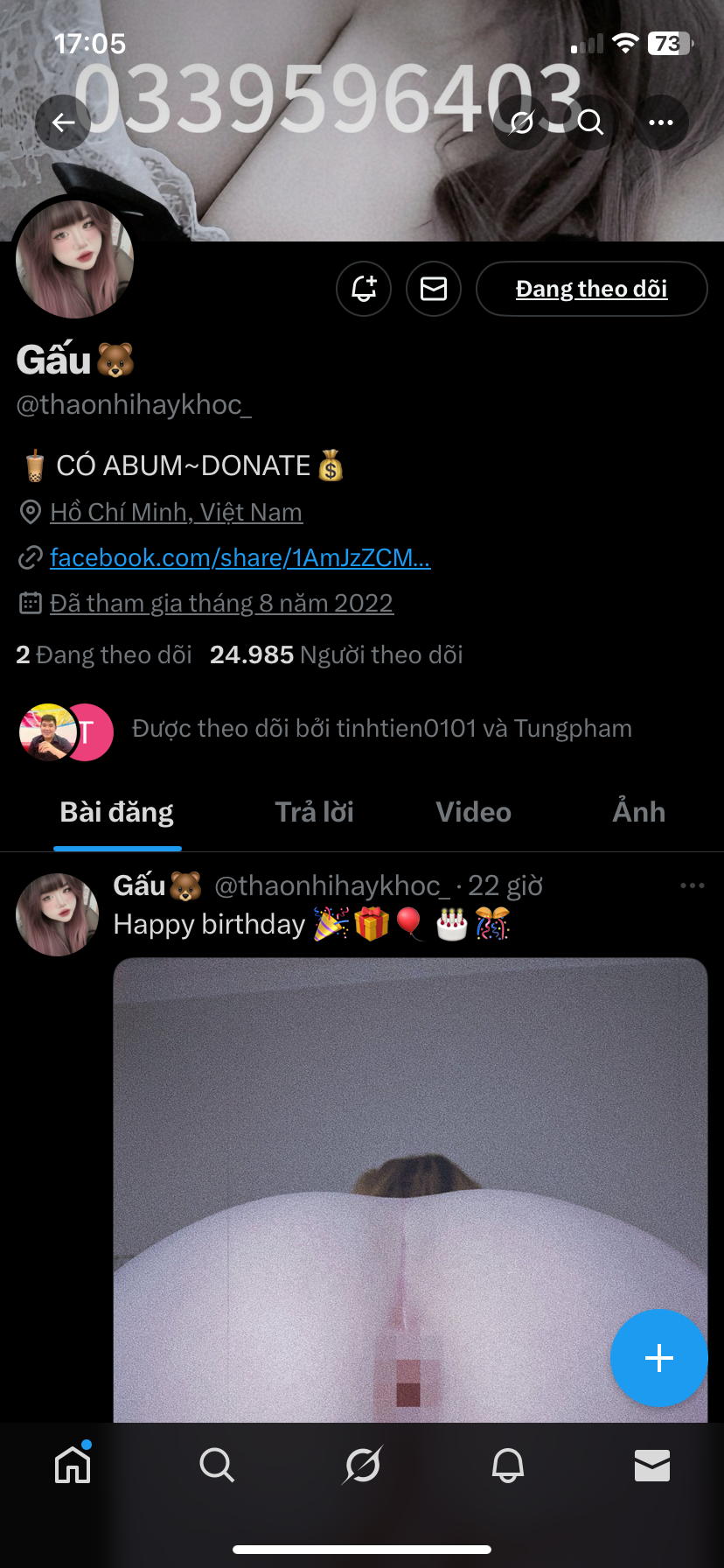Open the Hồ Chí Minh, Việt Nam location
724x1568 pixels.
point(176,512)
